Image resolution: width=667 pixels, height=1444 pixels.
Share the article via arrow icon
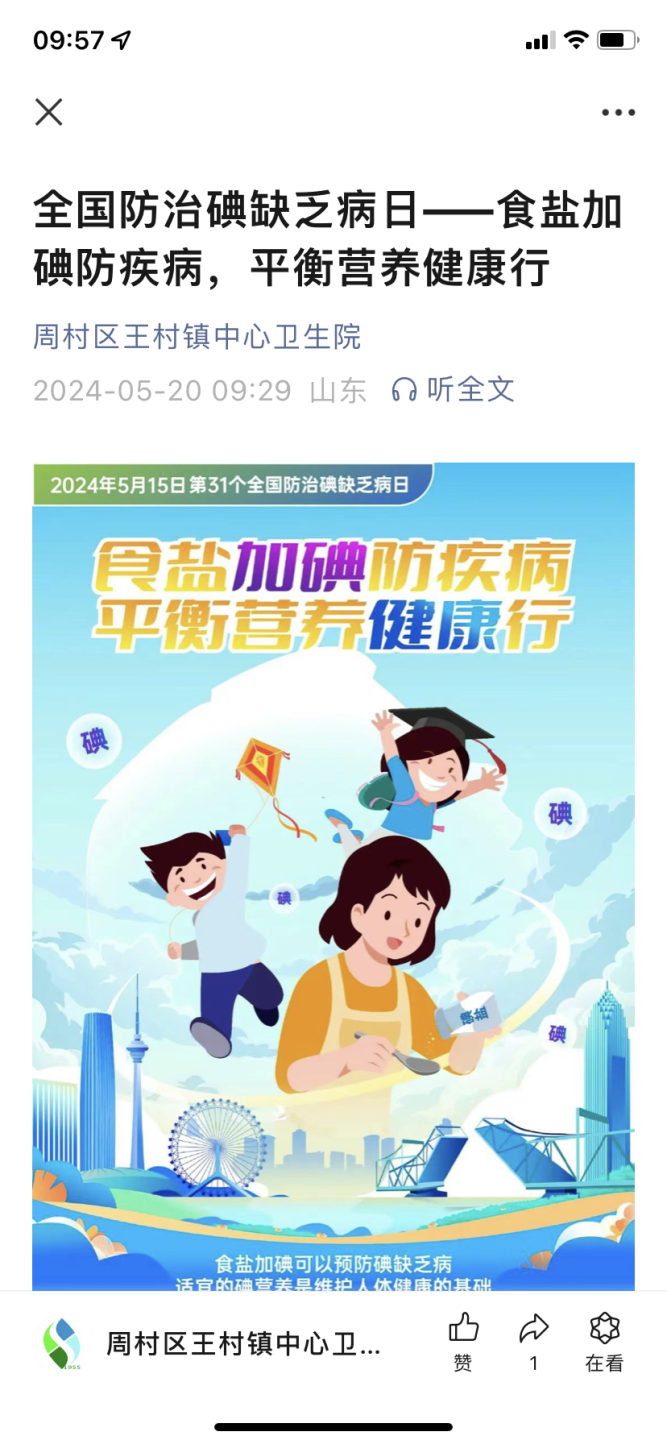coord(534,1340)
